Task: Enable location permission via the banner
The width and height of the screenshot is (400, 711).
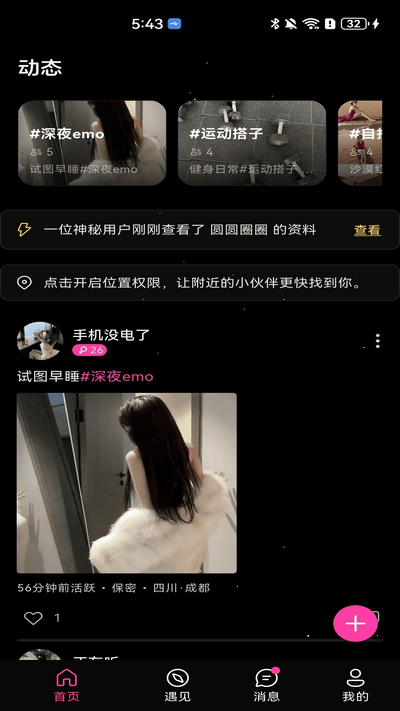Action: pos(200,282)
